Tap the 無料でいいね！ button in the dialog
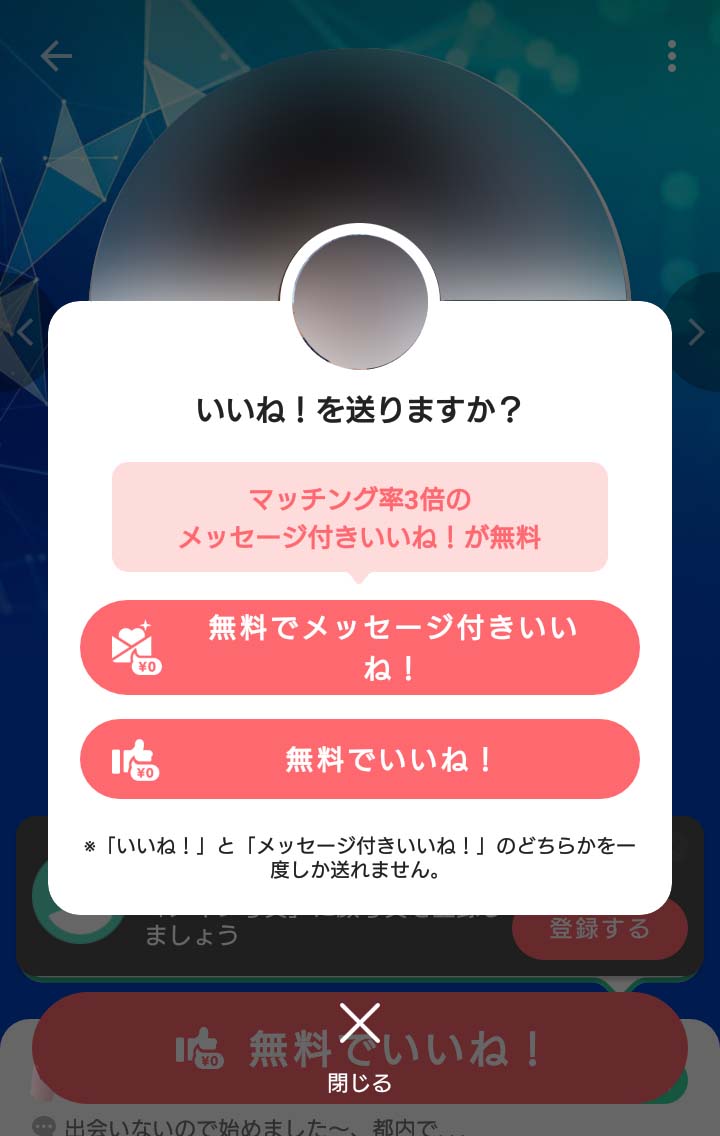 click(360, 759)
